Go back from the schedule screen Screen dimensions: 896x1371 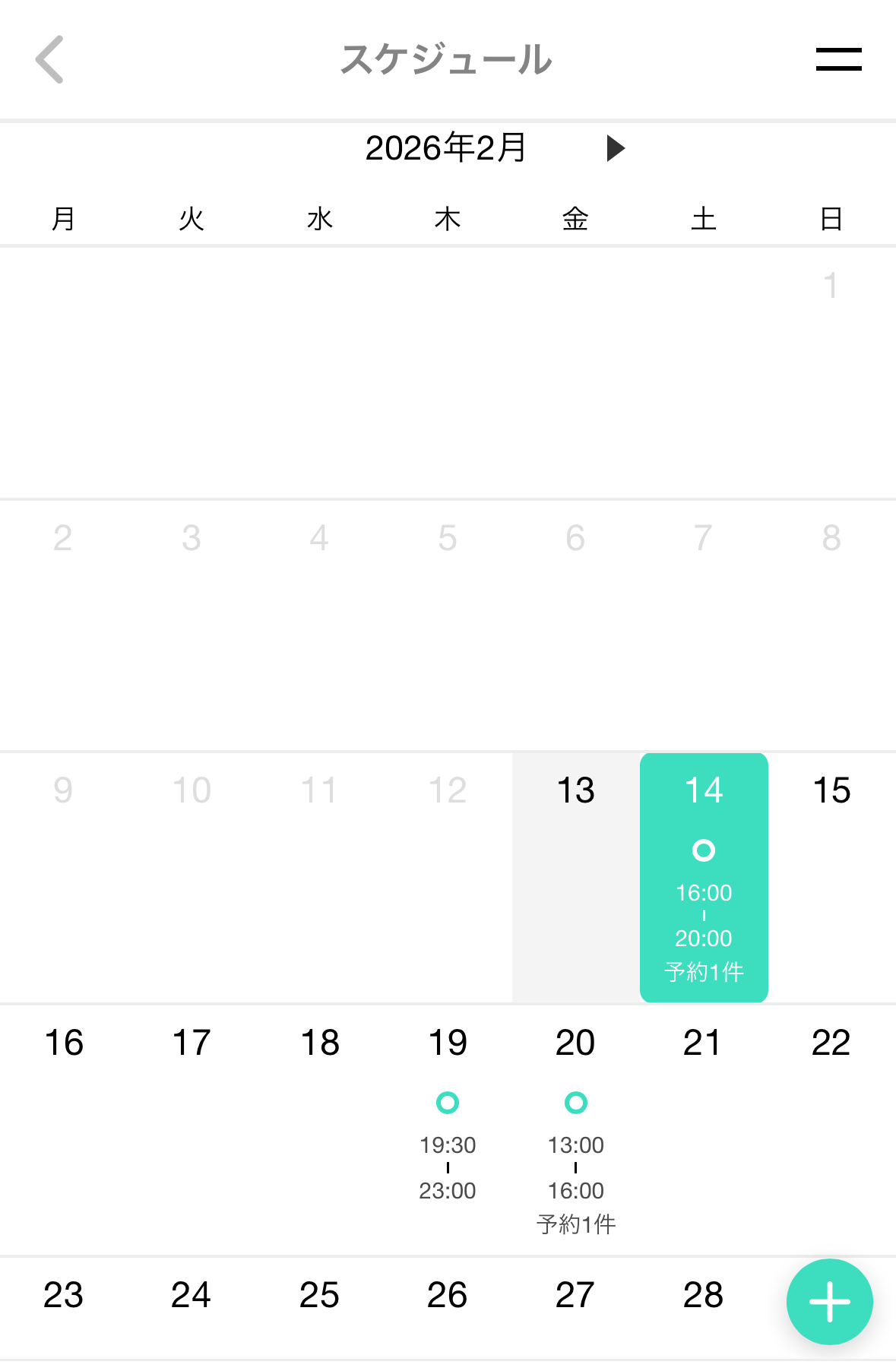coord(50,59)
